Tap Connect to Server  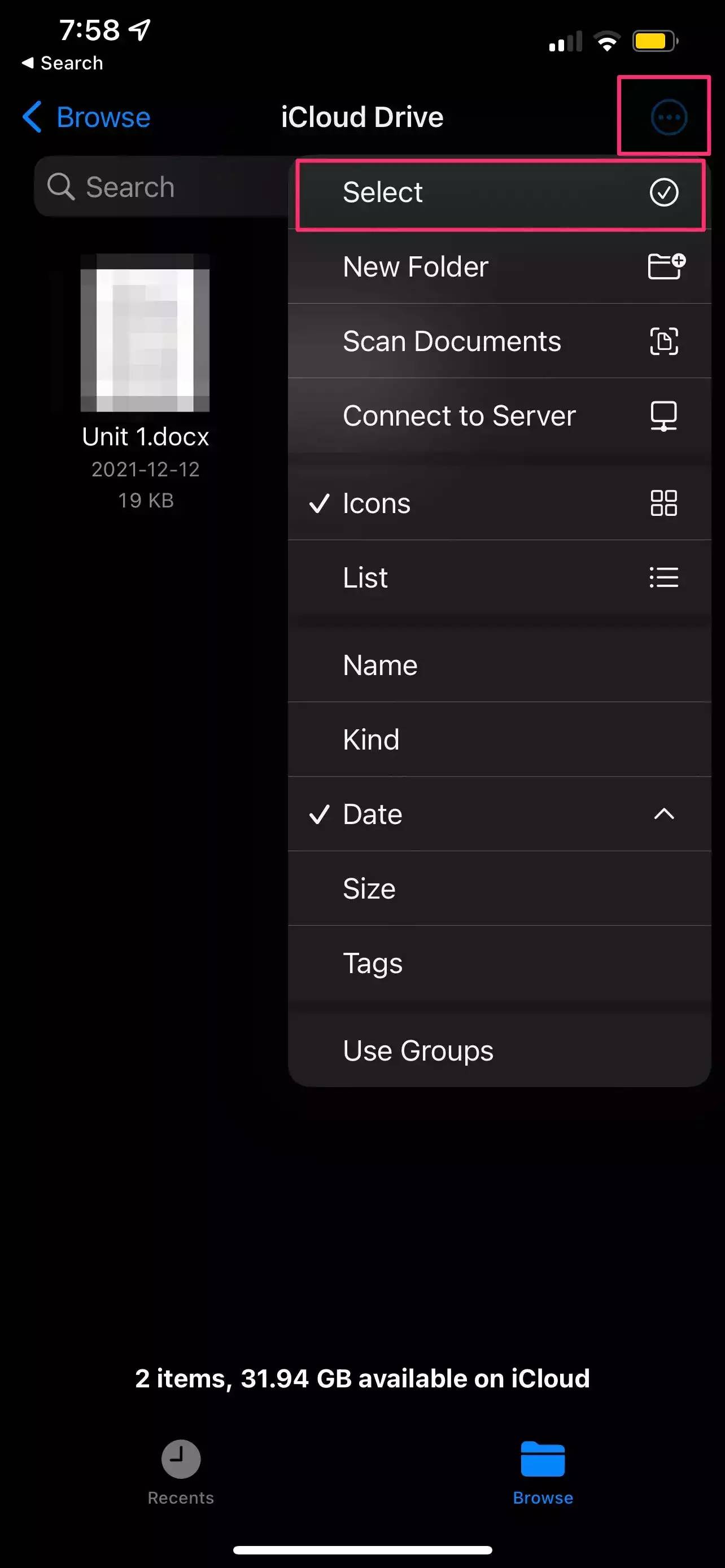pos(499,417)
